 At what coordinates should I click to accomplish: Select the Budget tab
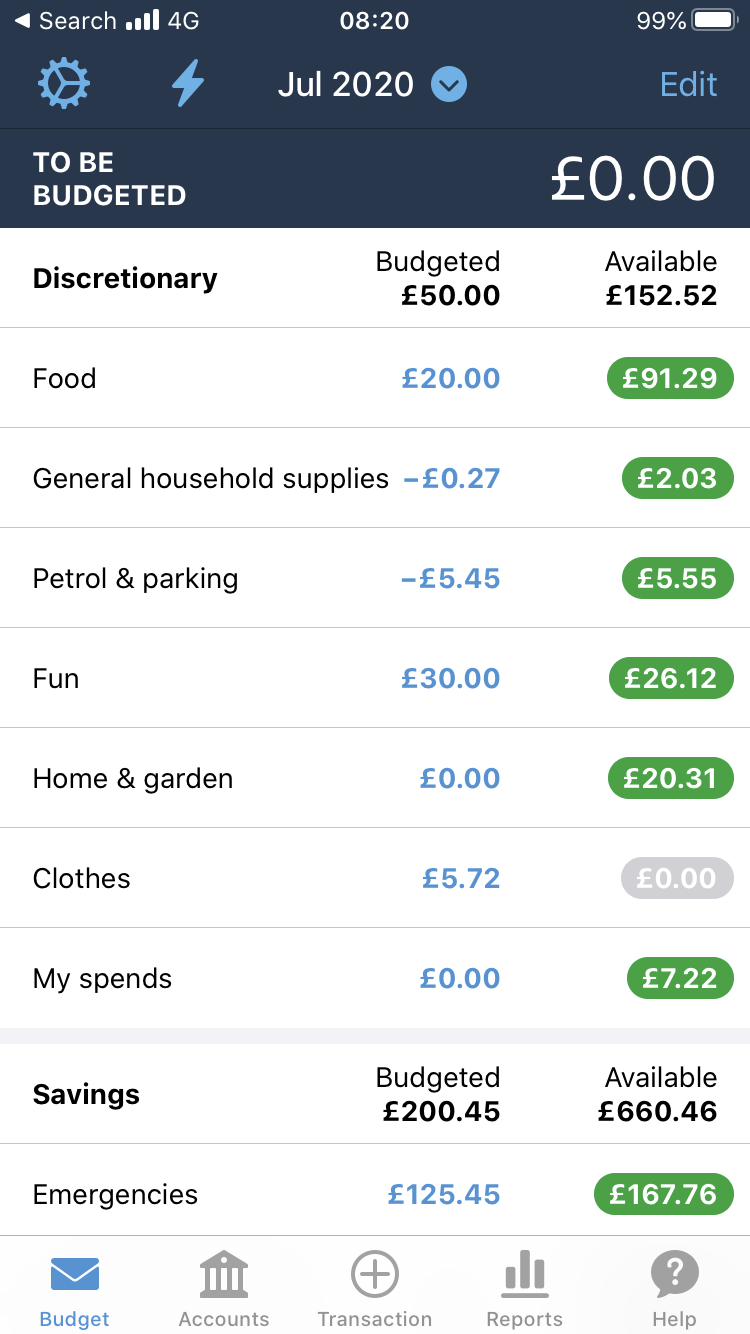coord(74,1290)
